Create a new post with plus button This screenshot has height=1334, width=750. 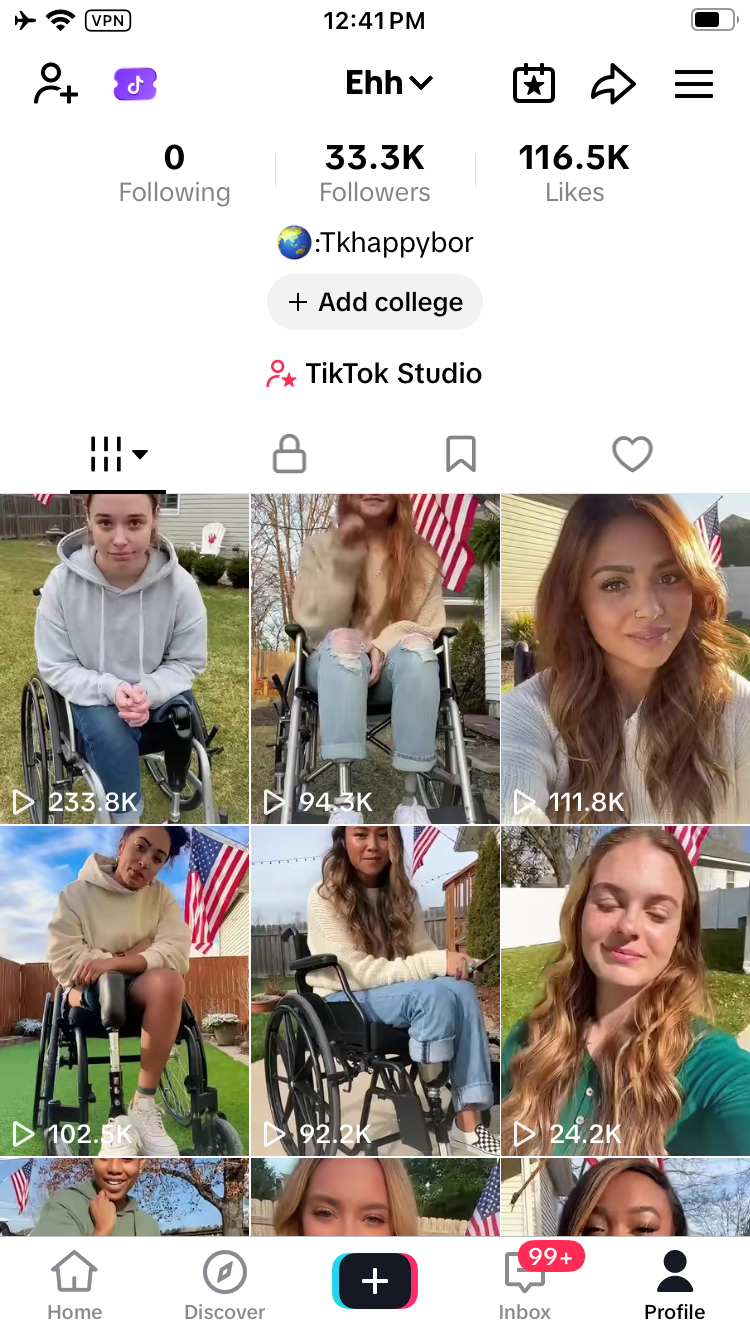tap(375, 1281)
